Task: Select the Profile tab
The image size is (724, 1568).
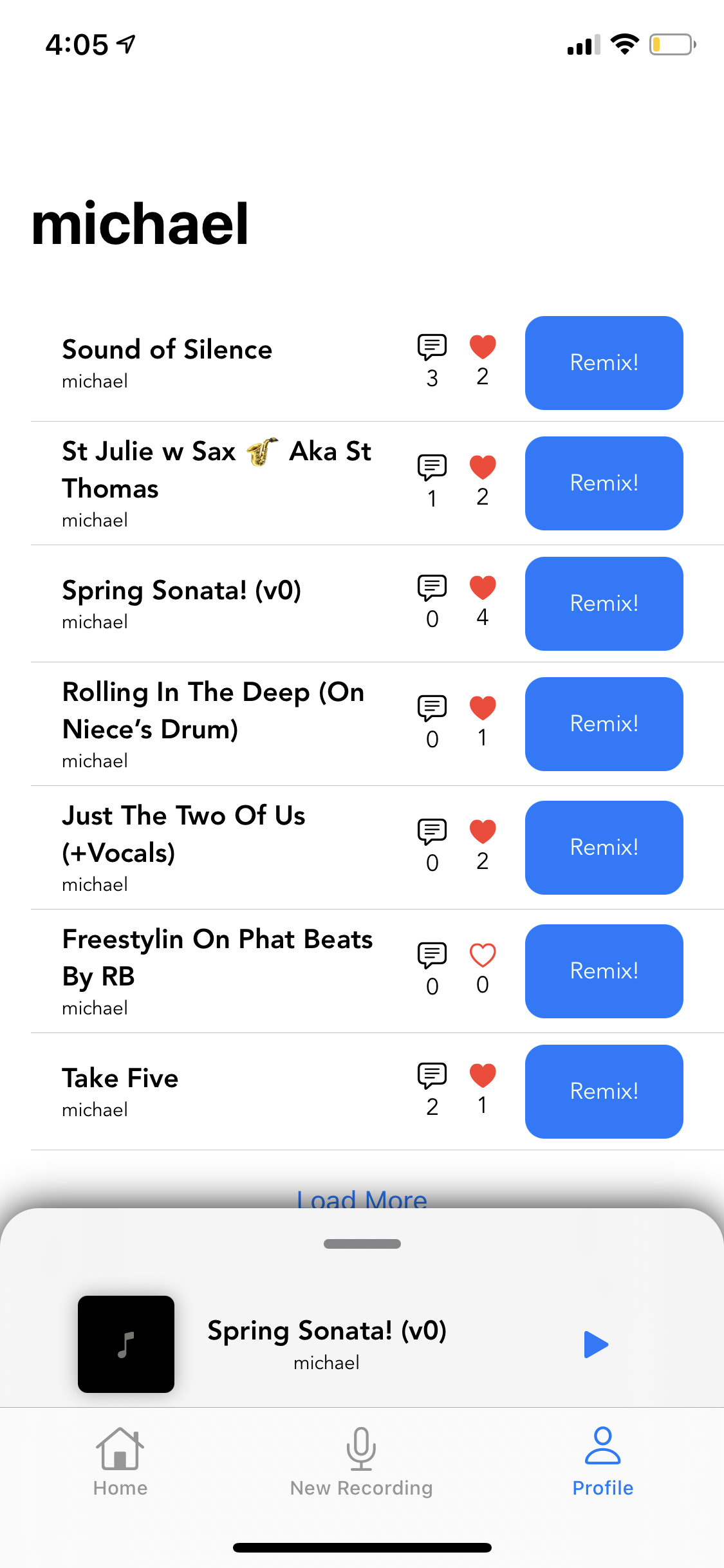Action: pyautogui.click(x=602, y=1461)
